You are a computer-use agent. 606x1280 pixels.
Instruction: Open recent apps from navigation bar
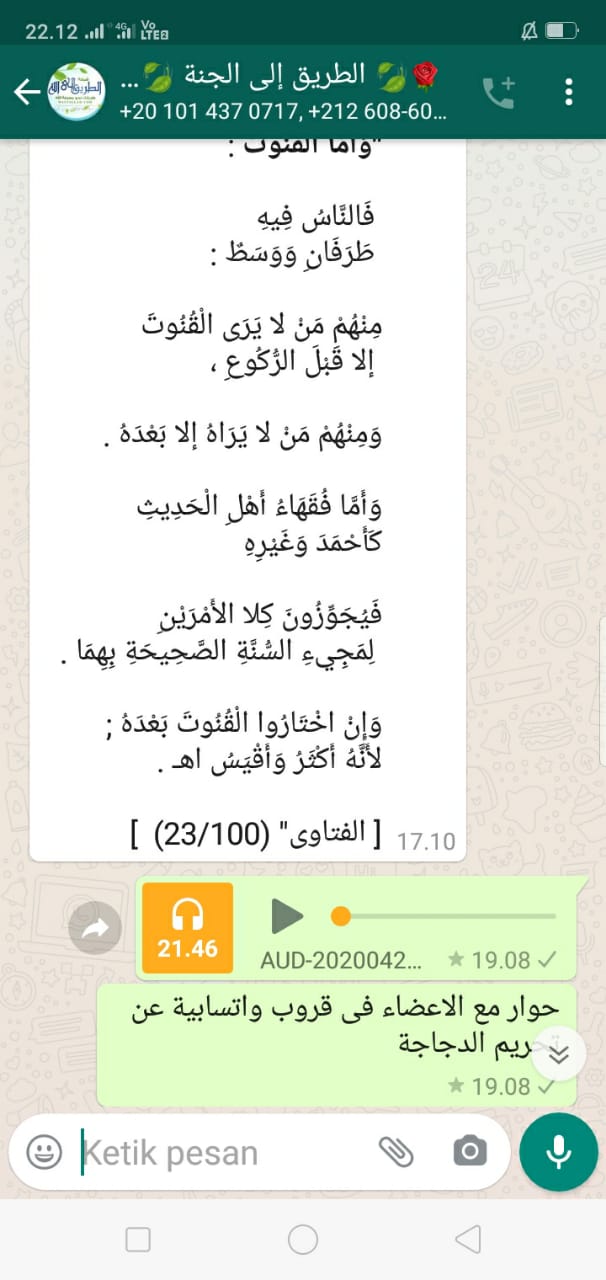tap(138, 1240)
